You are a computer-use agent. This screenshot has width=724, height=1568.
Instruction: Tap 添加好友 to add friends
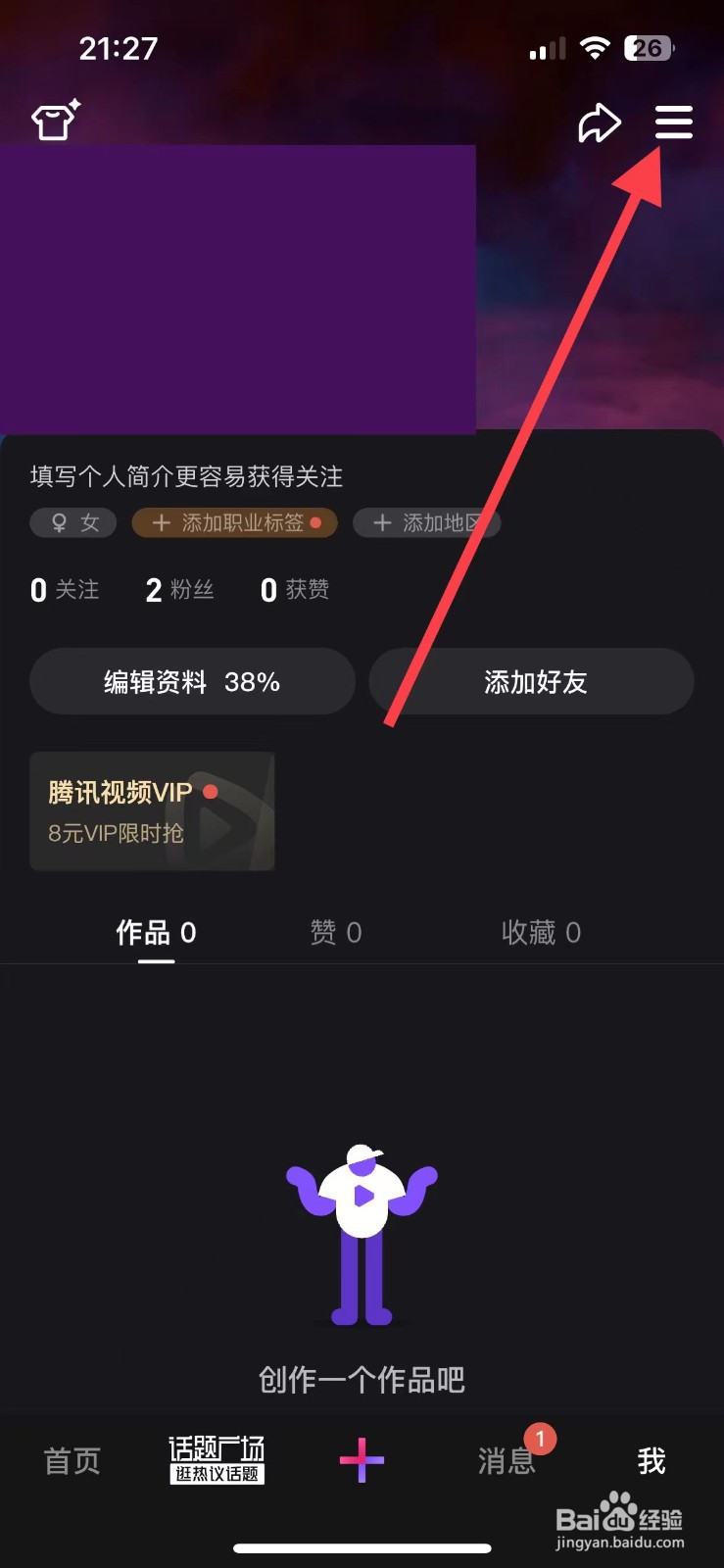[532, 681]
